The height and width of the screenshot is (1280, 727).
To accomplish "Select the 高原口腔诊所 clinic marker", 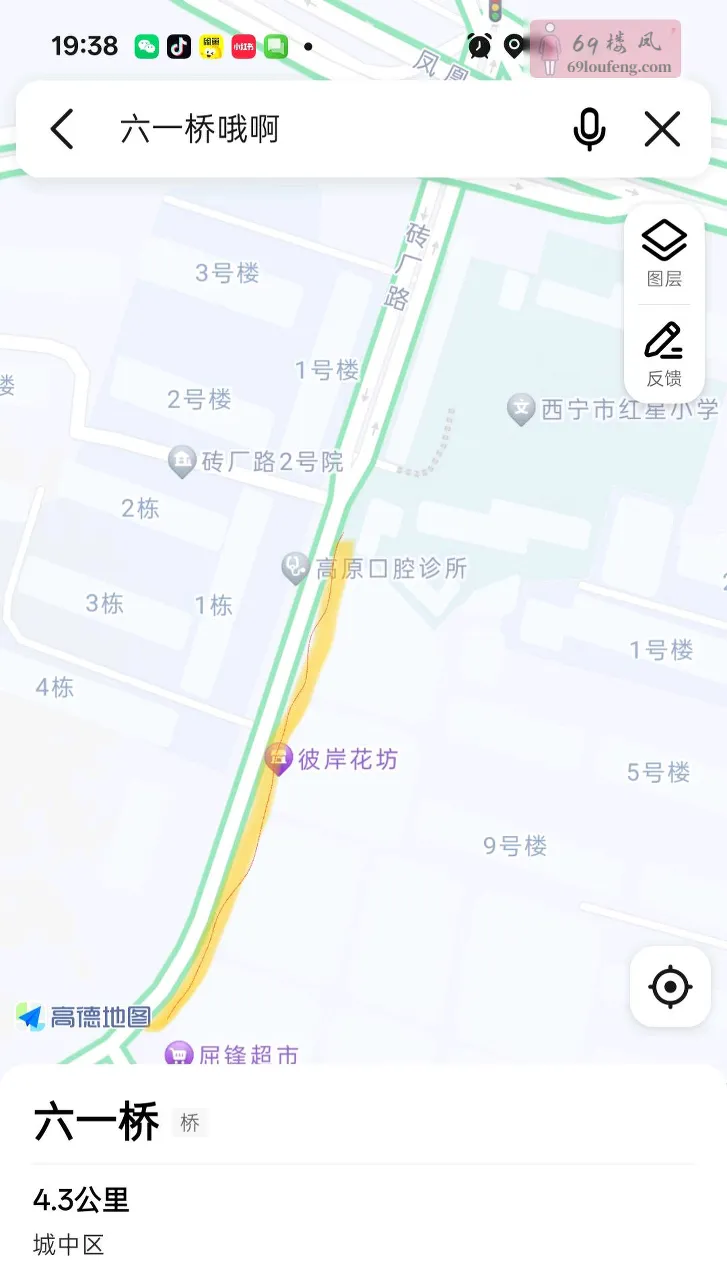I will pos(293,568).
